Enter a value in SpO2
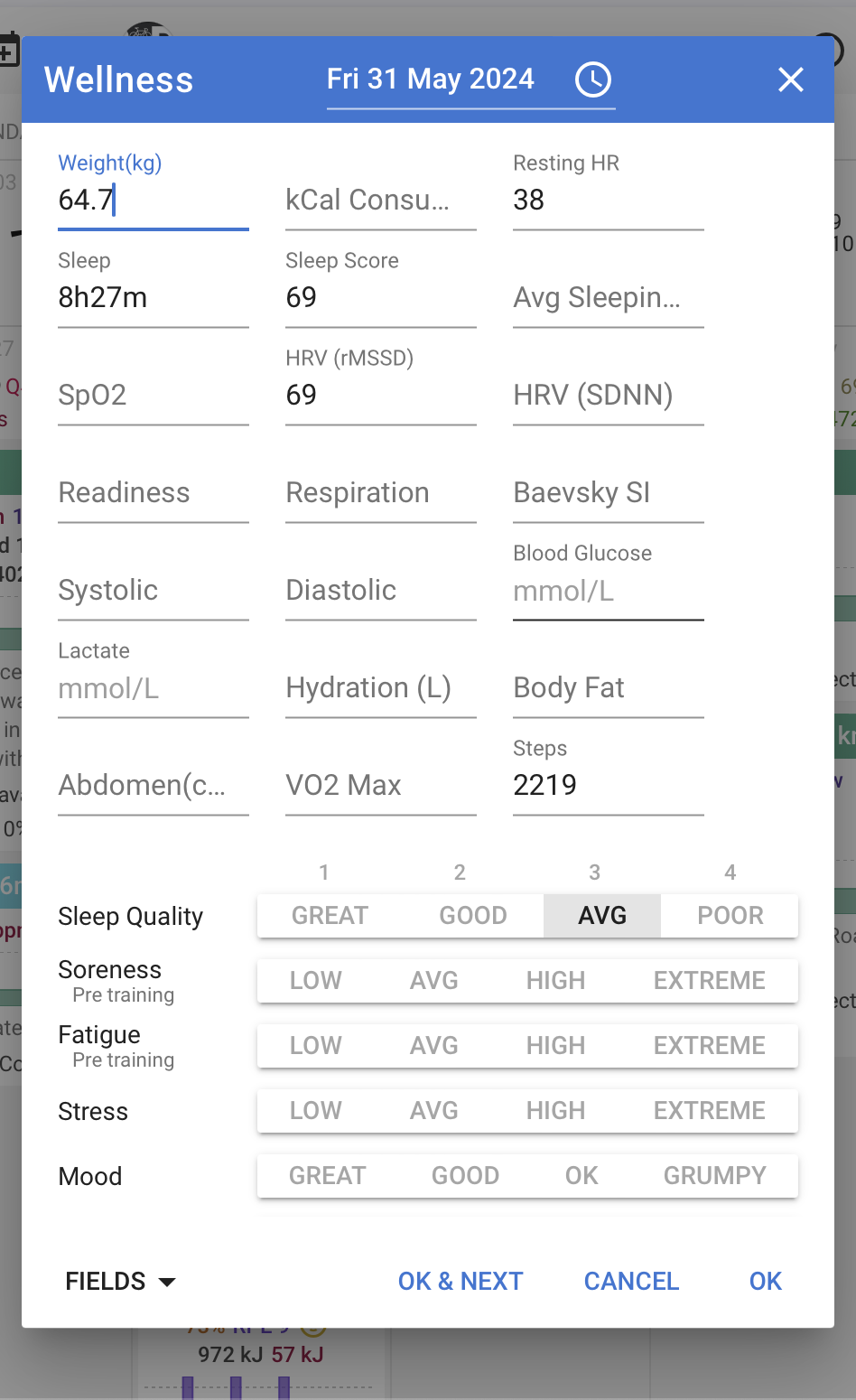The image size is (856, 1400). (x=154, y=395)
